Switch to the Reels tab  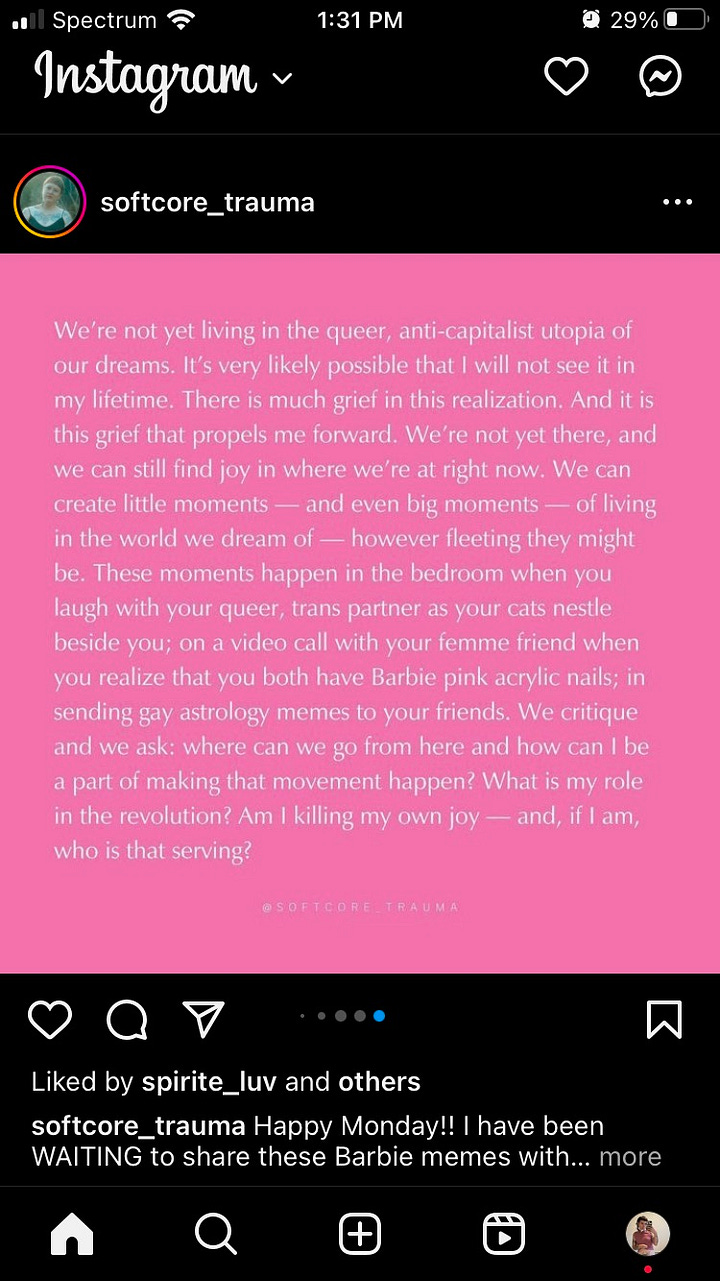pyautogui.click(x=504, y=1235)
